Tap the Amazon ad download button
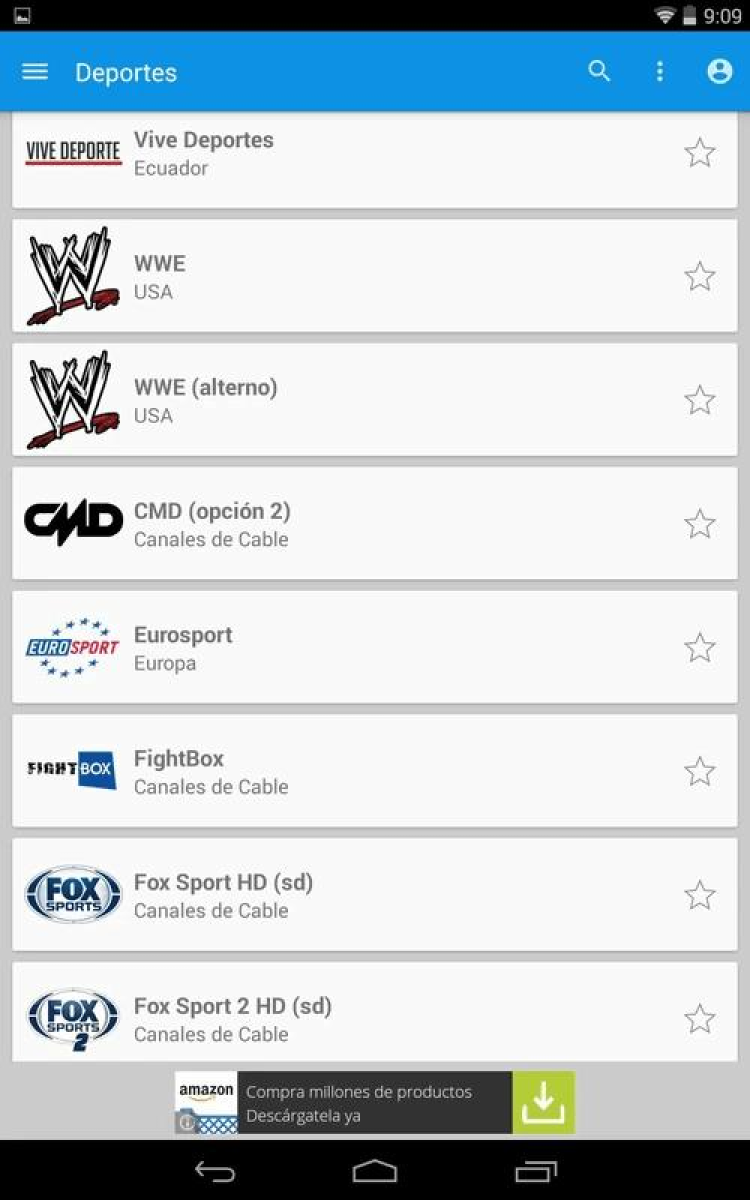The height and width of the screenshot is (1200, 750). (x=543, y=1102)
